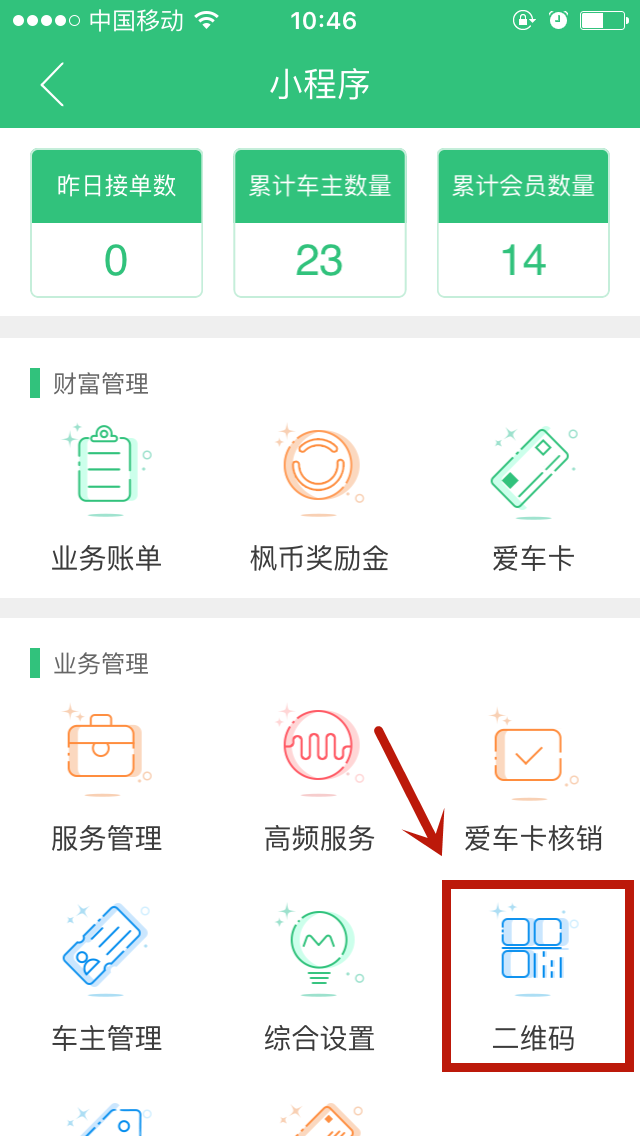Open 爱车卡 under 财富管理
This screenshot has width=640, height=1136.
point(532,497)
